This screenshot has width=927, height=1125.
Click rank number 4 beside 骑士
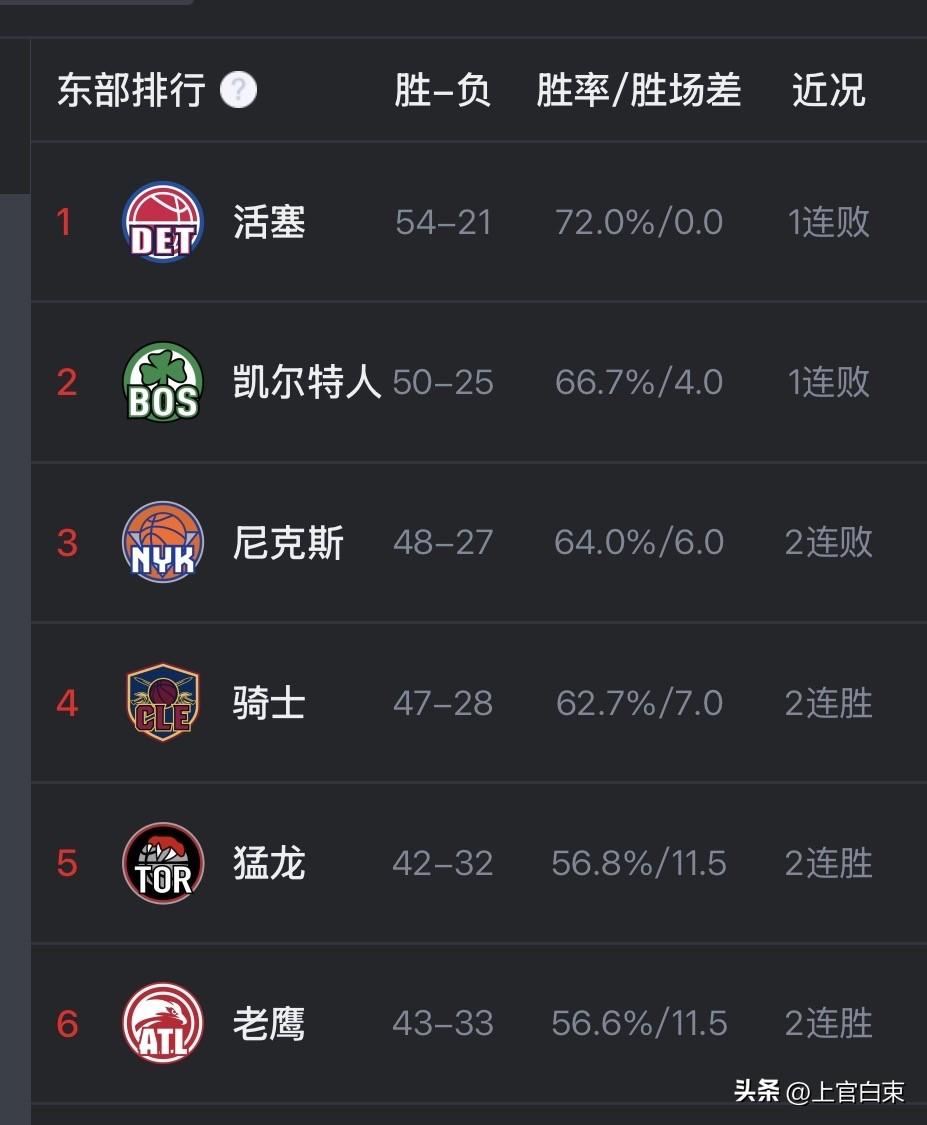tap(67, 702)
